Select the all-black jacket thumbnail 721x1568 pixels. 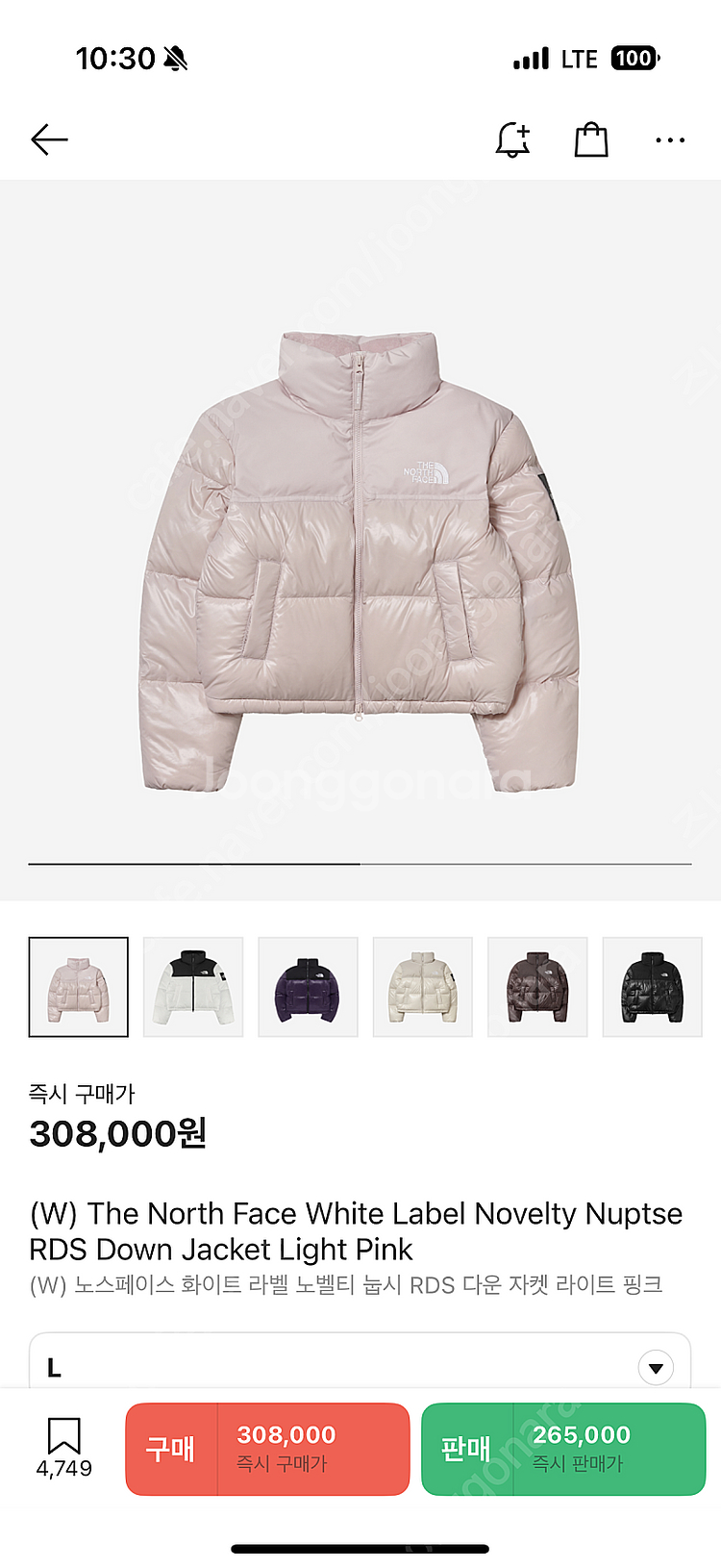pos(652,987)
